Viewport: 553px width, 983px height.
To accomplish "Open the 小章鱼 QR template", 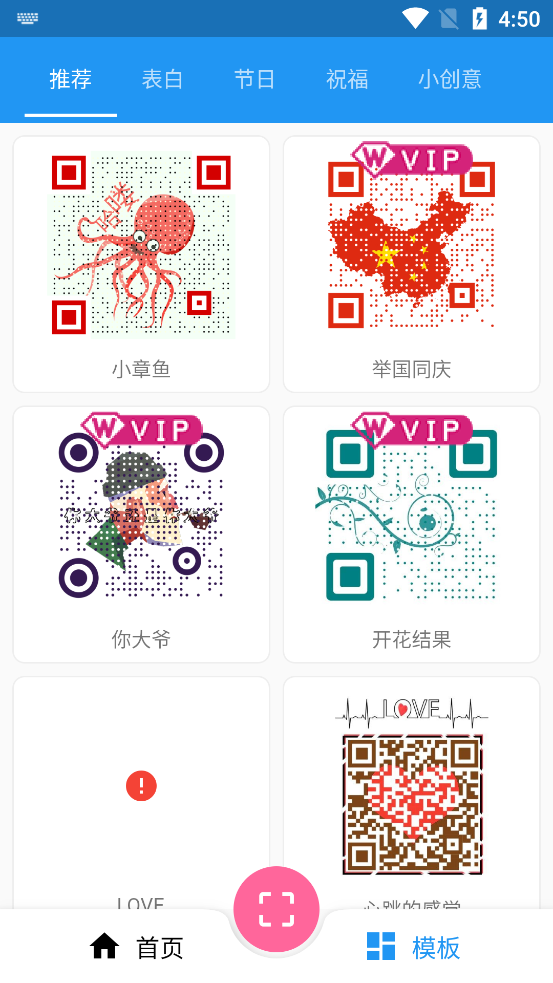I will (142, 264).
